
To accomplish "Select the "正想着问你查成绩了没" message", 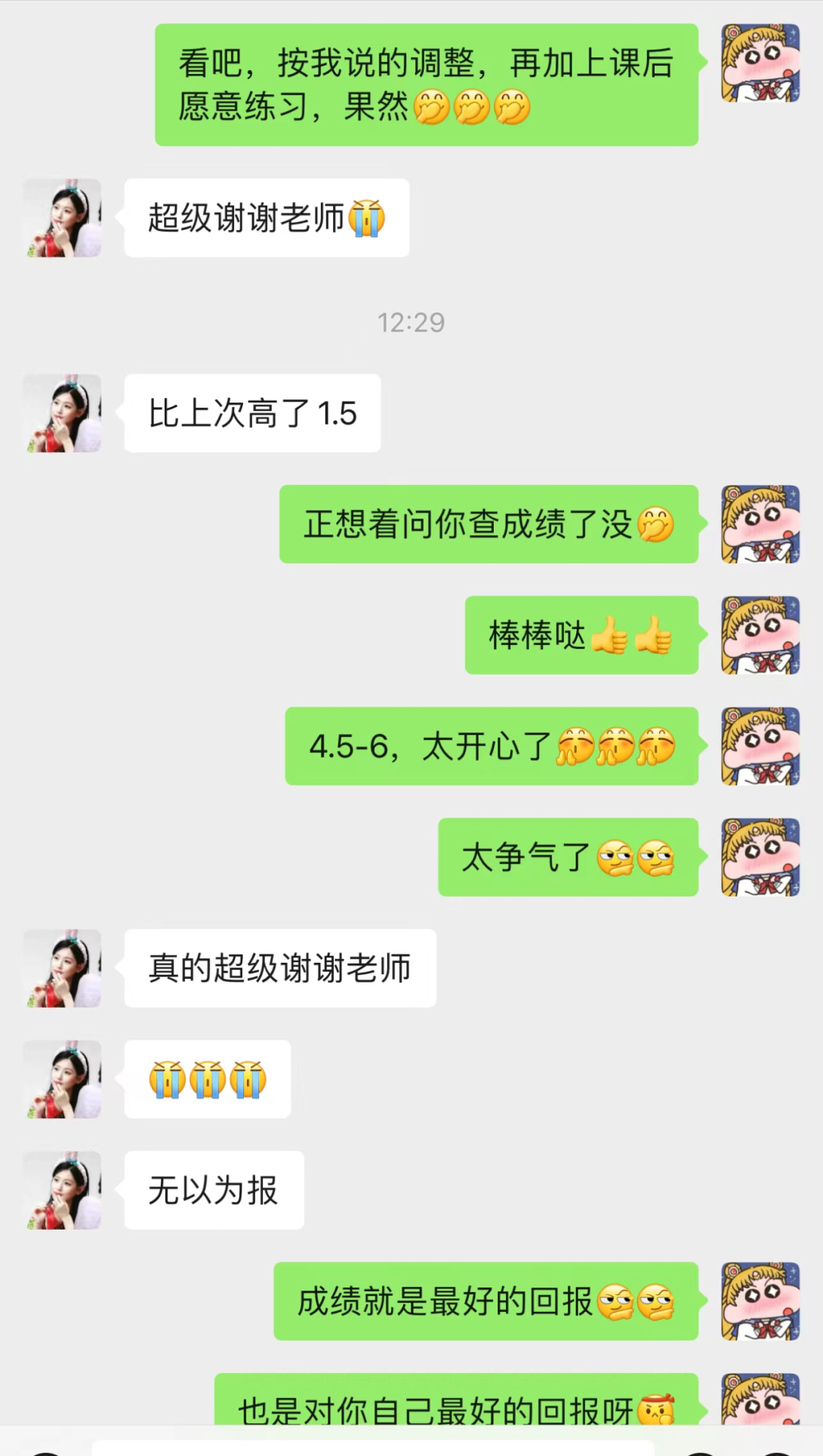I will pyautogui.click(x=488, y=524).
